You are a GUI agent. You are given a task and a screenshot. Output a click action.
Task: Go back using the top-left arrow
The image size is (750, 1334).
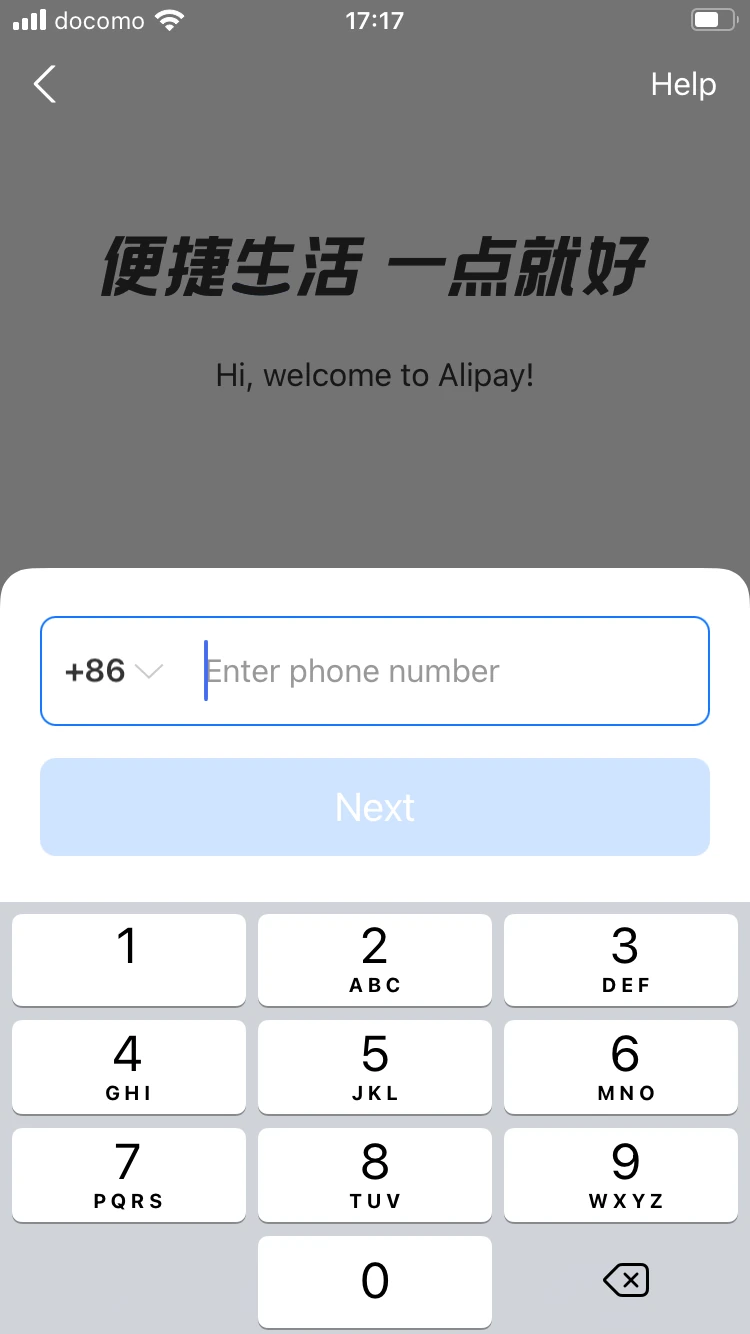point(45,84)
